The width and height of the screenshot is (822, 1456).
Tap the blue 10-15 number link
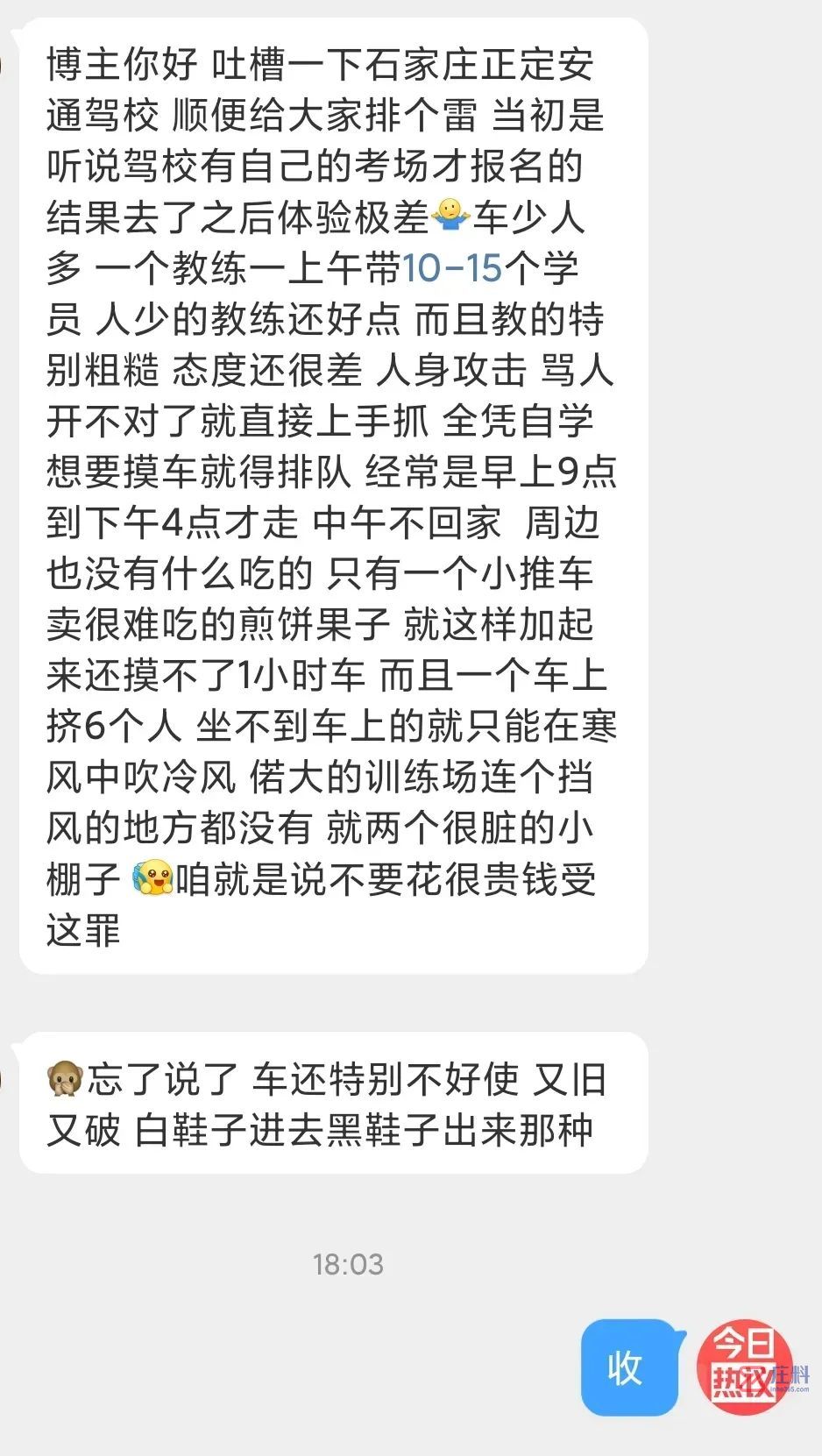coord(452,268)
